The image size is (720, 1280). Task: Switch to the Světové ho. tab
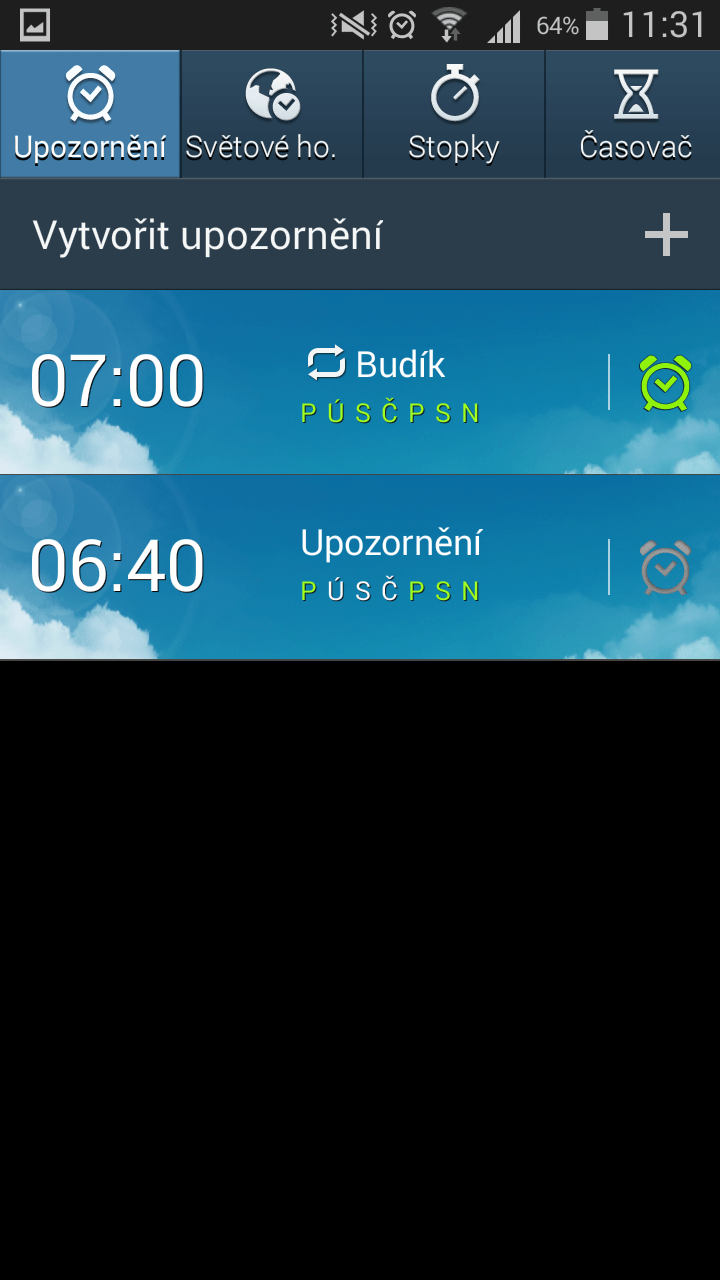click(272, 114)
